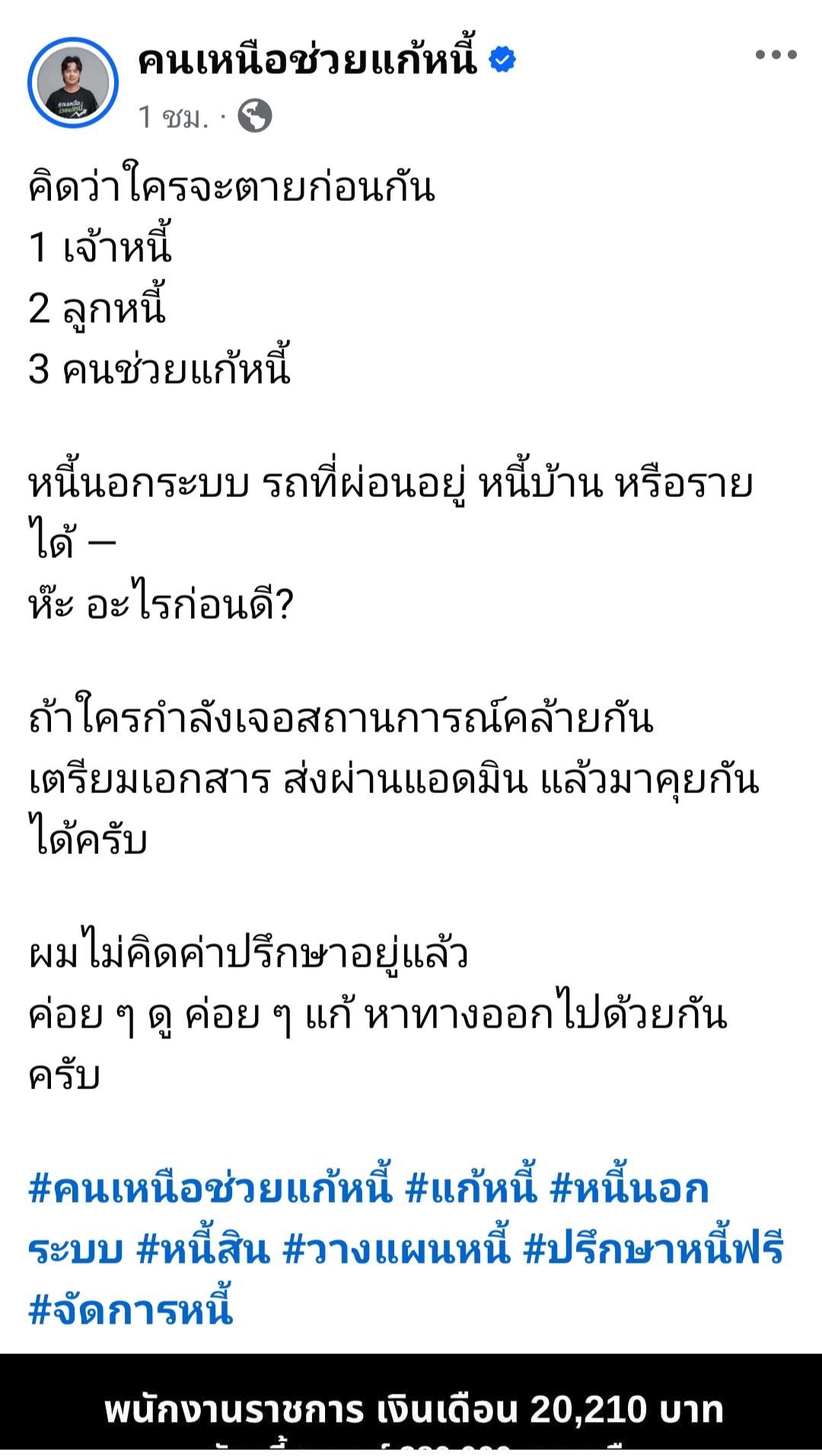Open the attached image about พนักงานราชการ
Screen dimensions: 822x1456
pyautogui.click(x=411, y=1404)
